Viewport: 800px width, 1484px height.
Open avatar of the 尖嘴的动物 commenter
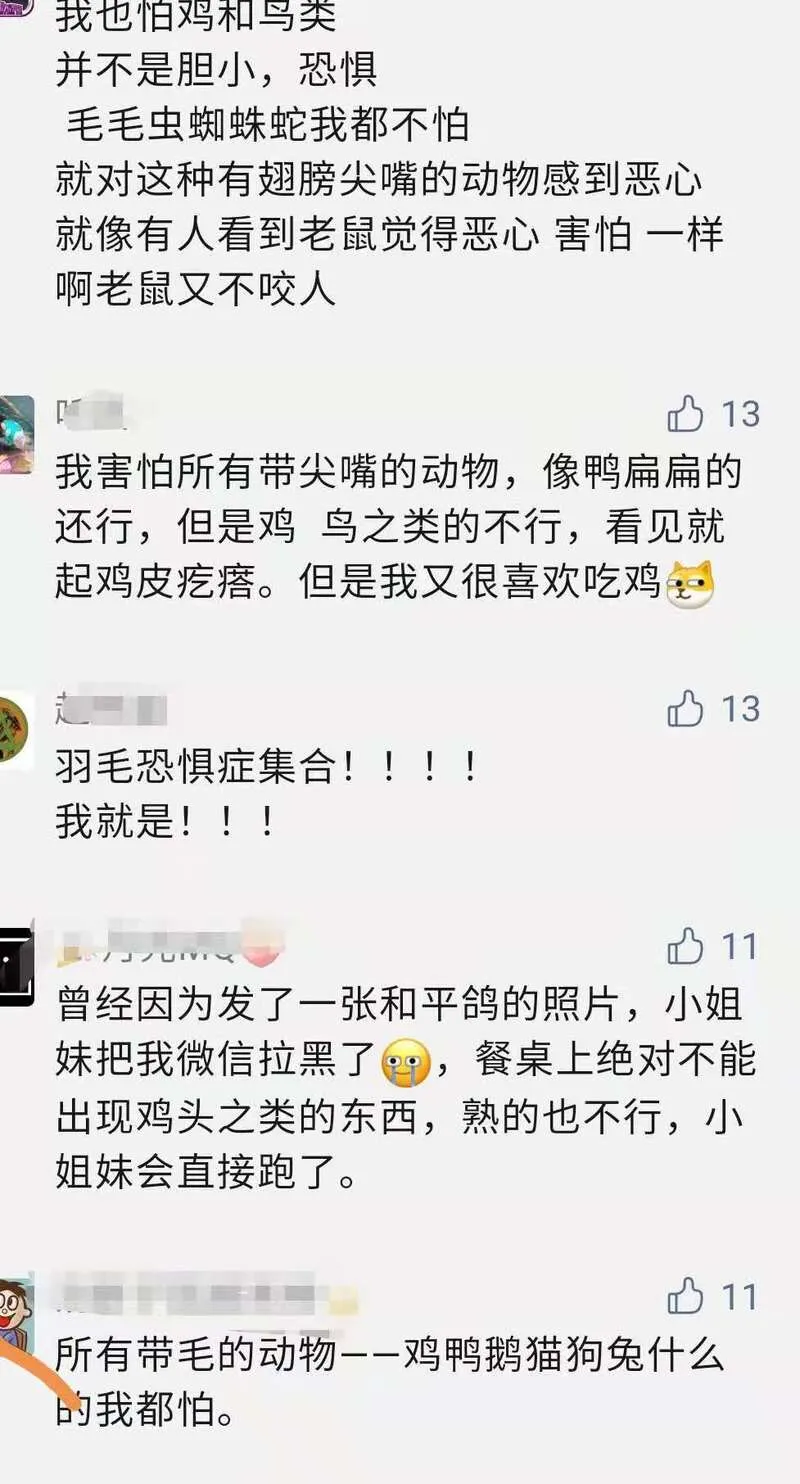(16, 434)
